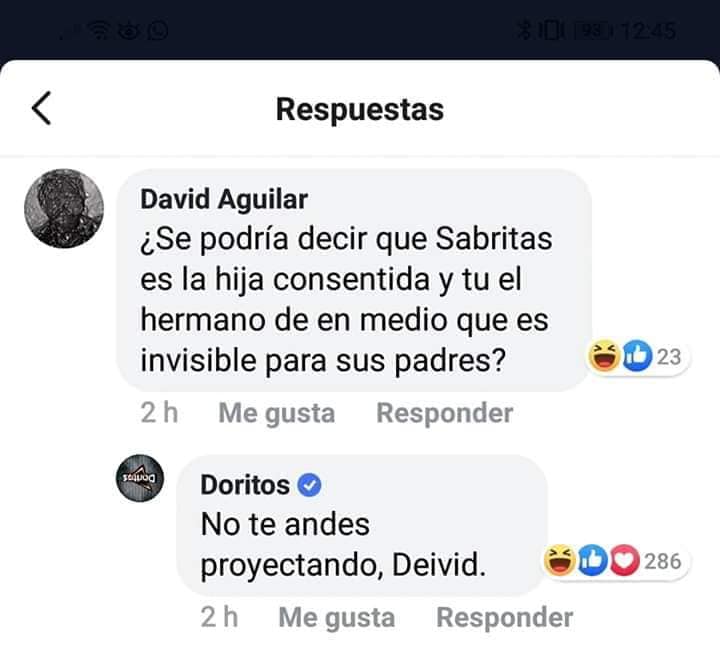
Task: Tap Responder under Doritos' reply
Action: tap(504, 618)
